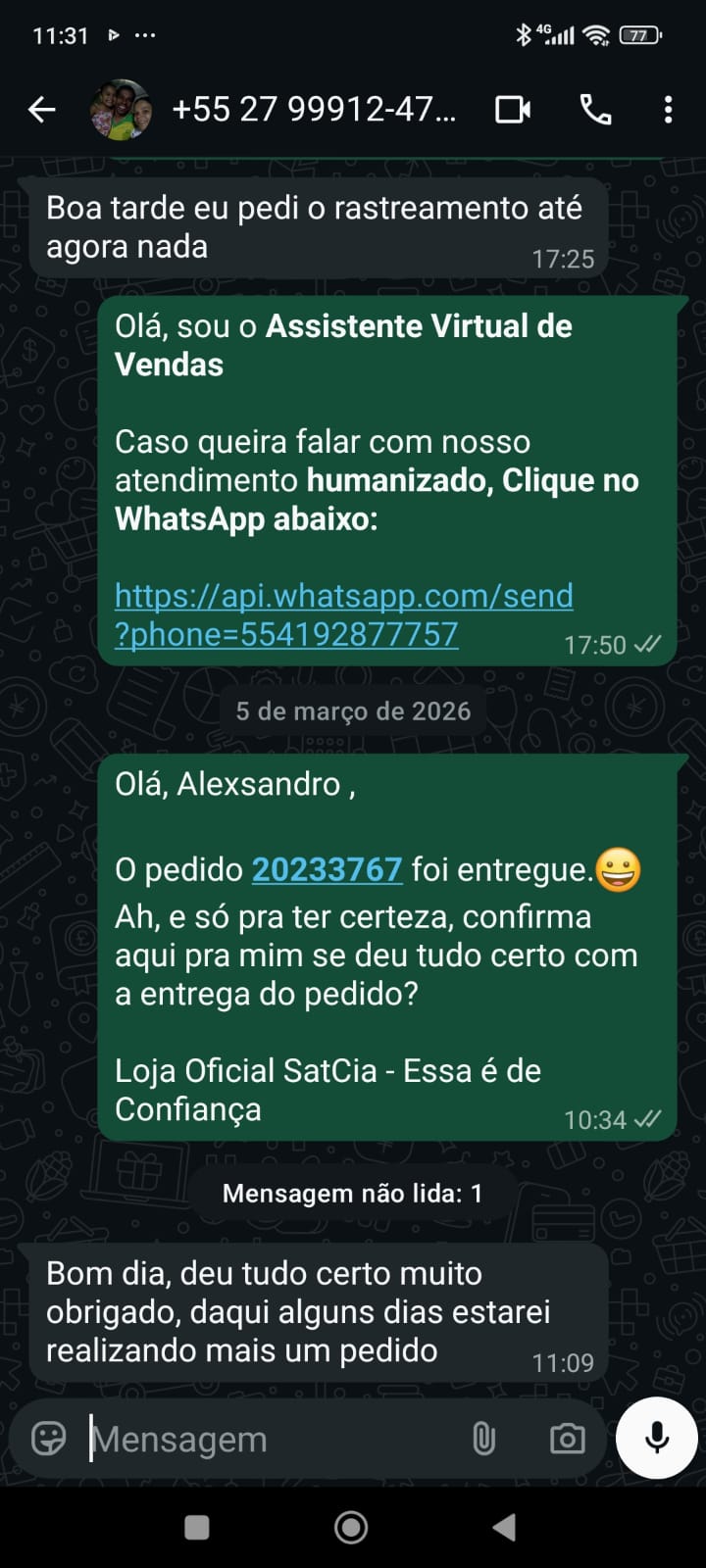The height and width of the screenshot is (1568, 706).
Task: View contact info for +55 27 99912 number
Action: 314,110
